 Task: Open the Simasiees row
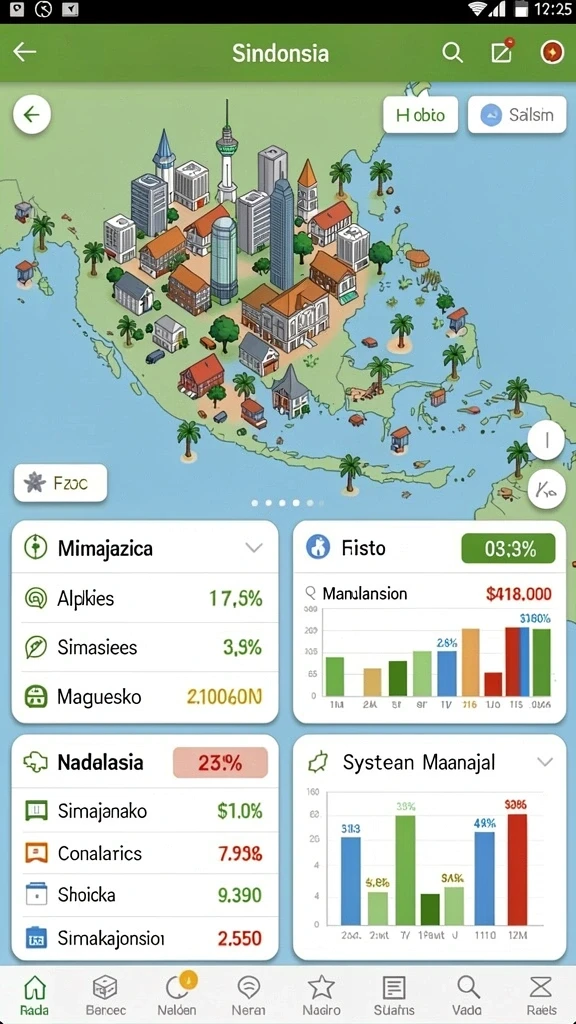[x=144, y=647]
